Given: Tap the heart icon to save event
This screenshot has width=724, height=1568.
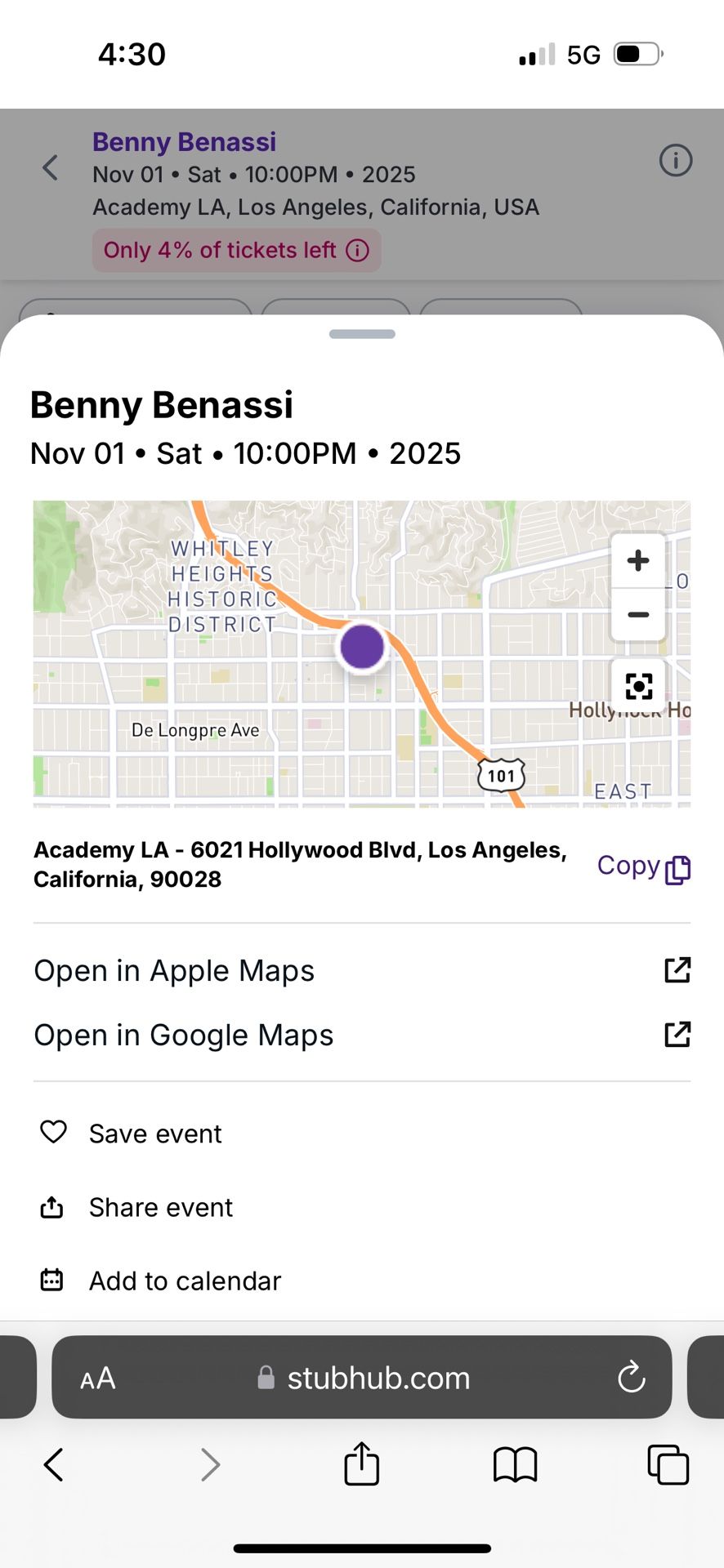Looking at the screenshot, I should (x=52, y=1133).
